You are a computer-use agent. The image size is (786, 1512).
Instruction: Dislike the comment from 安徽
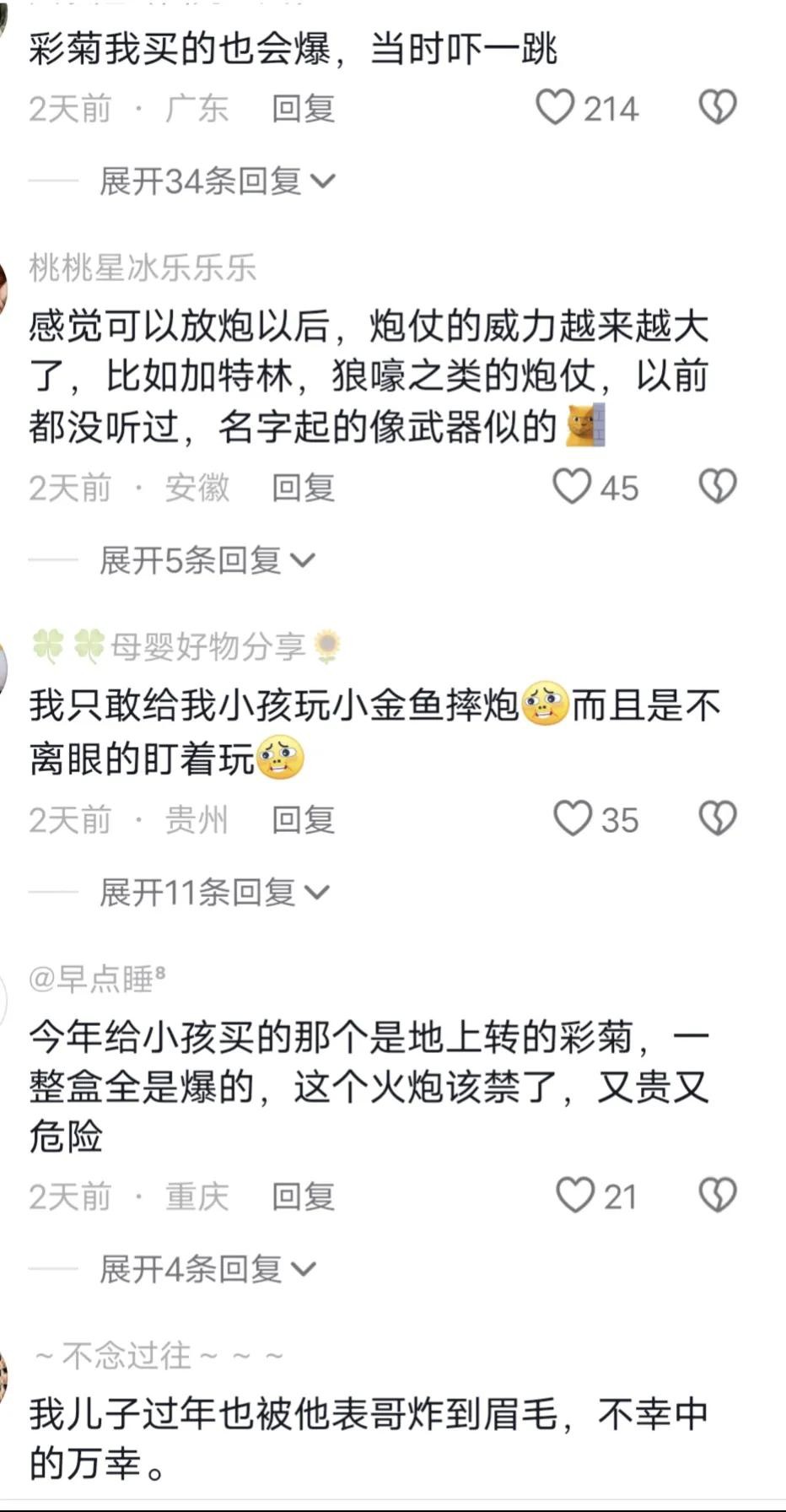718,487
